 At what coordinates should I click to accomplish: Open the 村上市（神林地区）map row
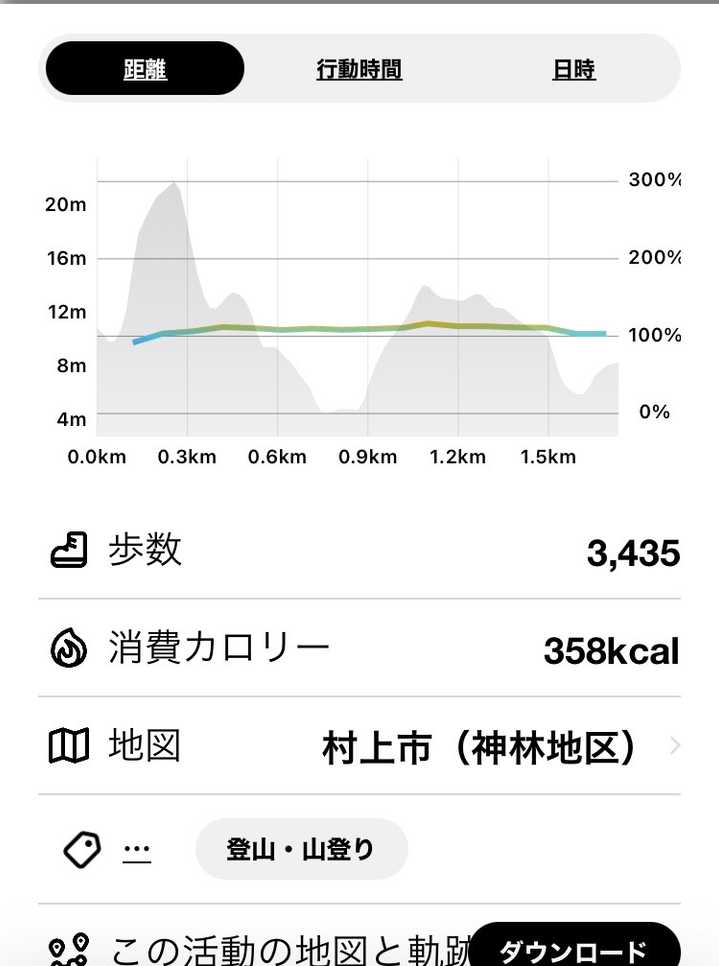[359, 746]
